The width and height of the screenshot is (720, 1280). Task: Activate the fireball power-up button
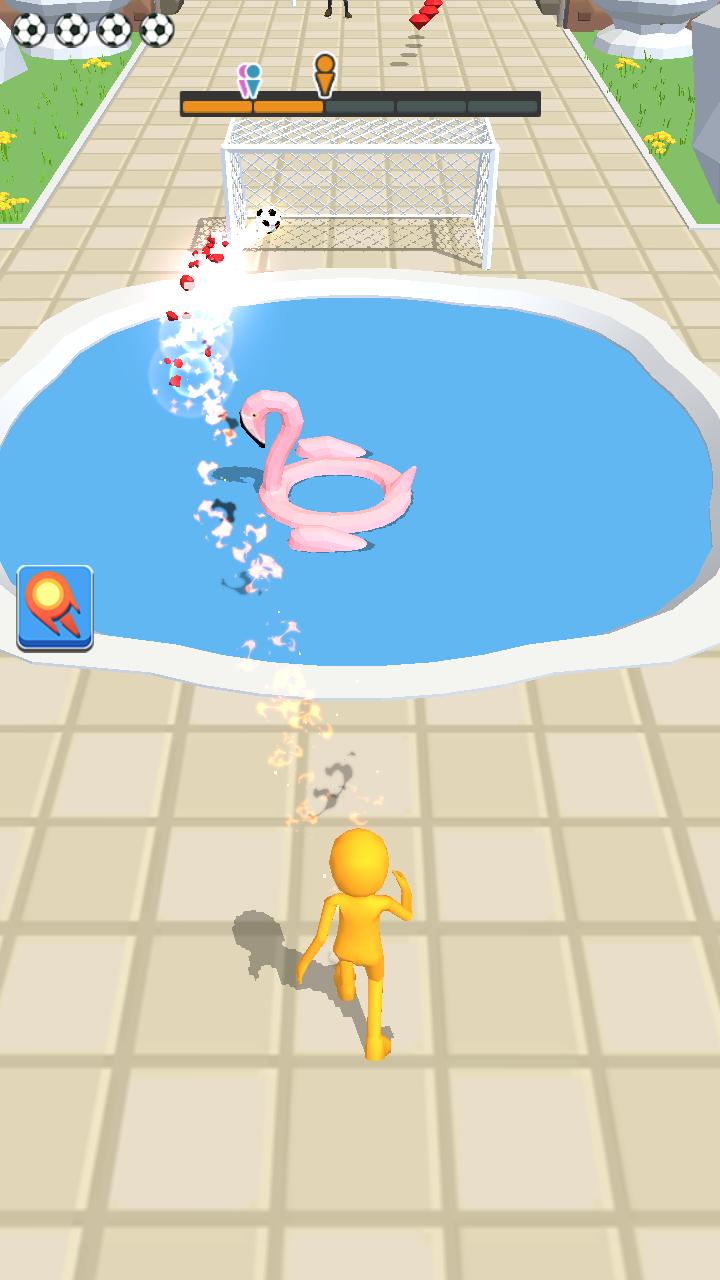click(55, 607)
